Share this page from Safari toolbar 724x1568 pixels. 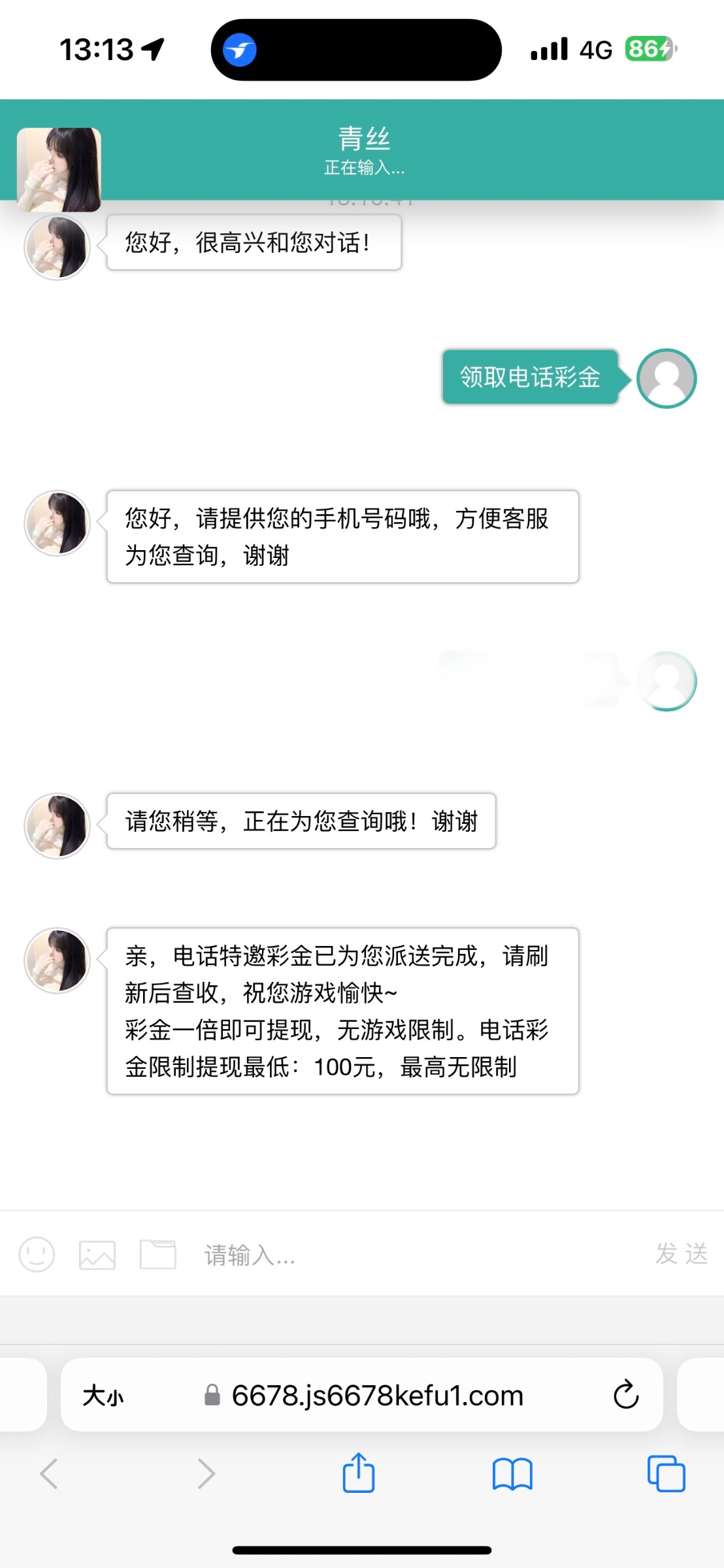point(359,1473)
